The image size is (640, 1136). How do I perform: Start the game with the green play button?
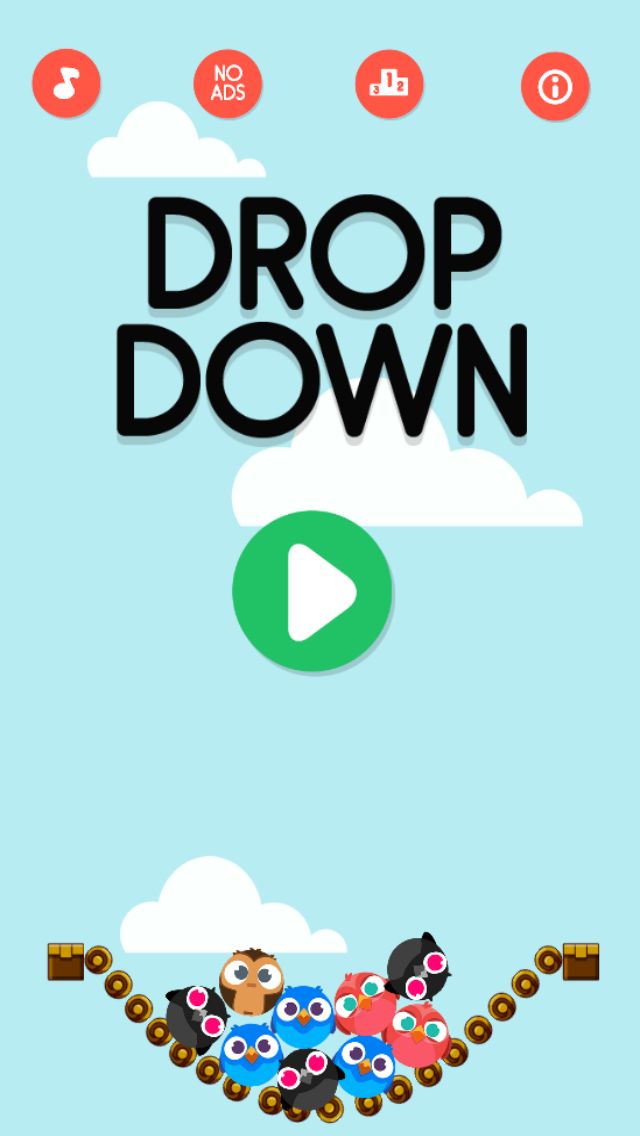click(312, 590)
